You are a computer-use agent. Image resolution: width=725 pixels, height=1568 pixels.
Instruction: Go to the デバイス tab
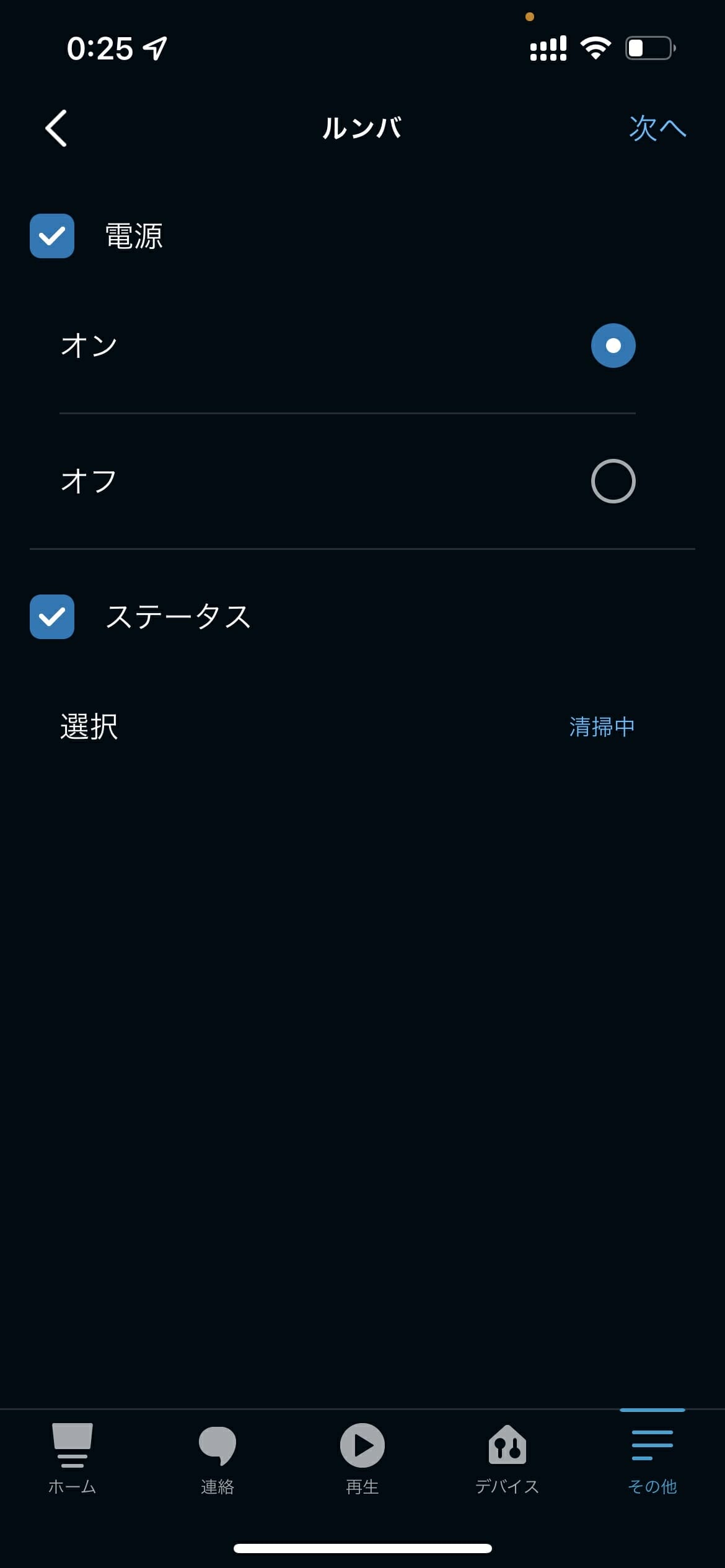click(507, 1458)
